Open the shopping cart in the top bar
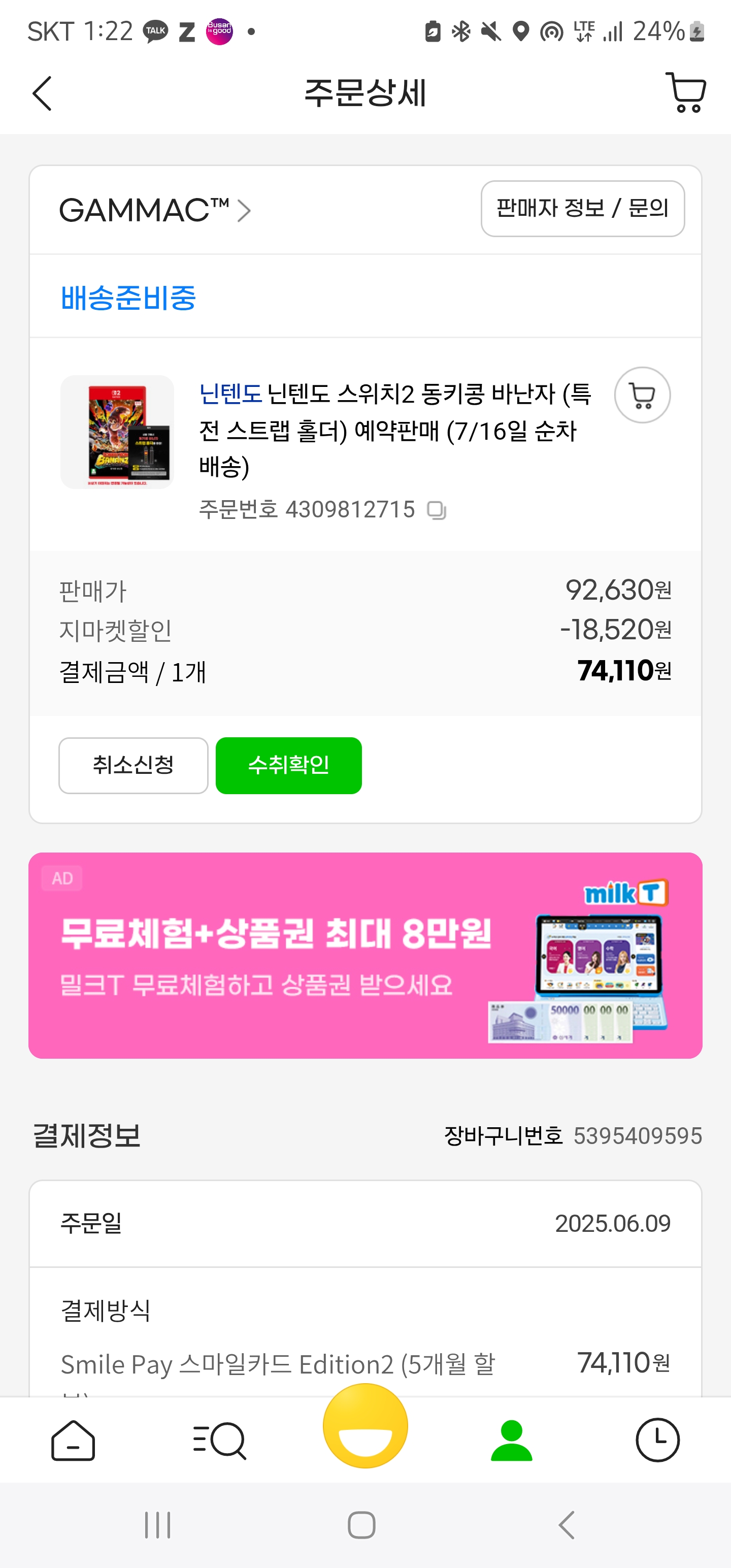The image size is (731, 1568). click(x=686, y=93)
